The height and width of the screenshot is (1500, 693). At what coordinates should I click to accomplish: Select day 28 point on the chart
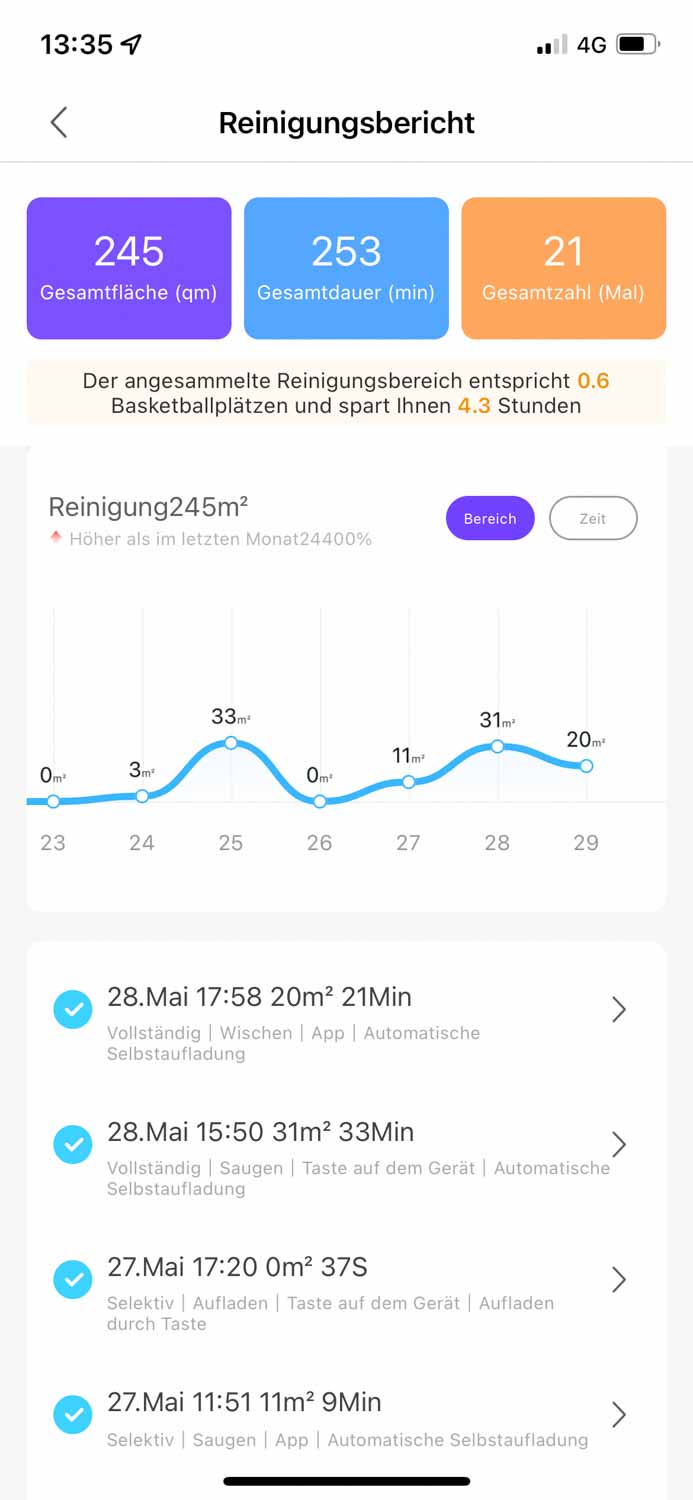pyautogui.click(x=497, y=746)
